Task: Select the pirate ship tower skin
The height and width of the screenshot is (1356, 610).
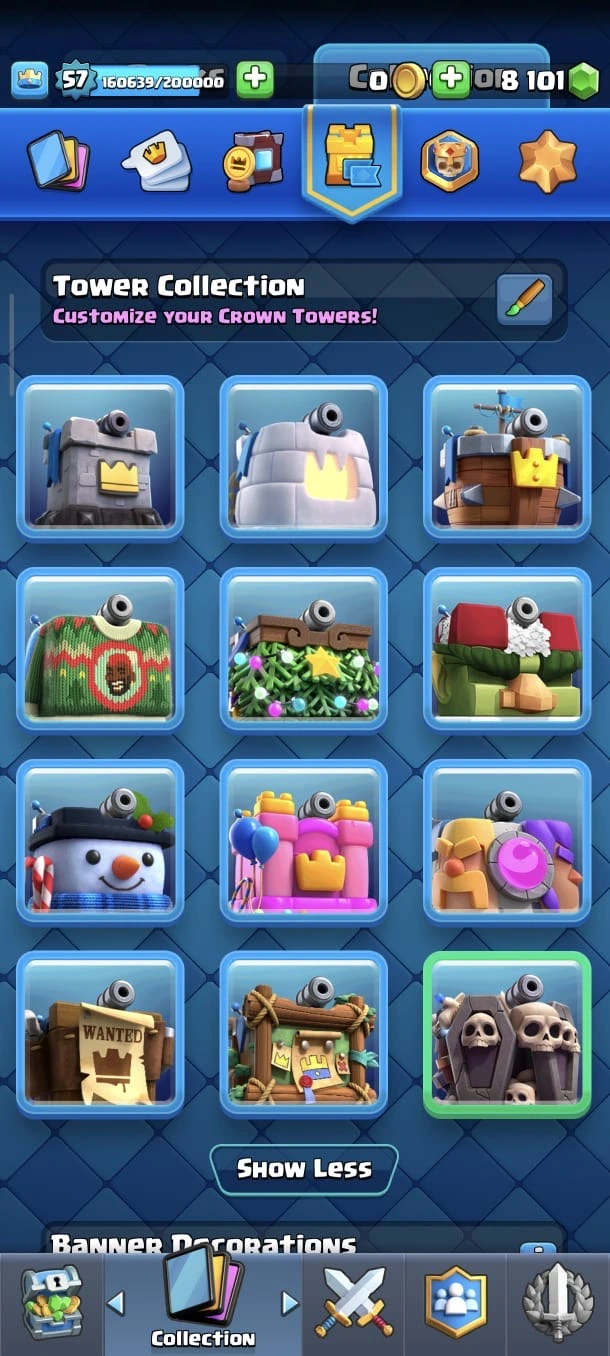Action: [507, 458]
